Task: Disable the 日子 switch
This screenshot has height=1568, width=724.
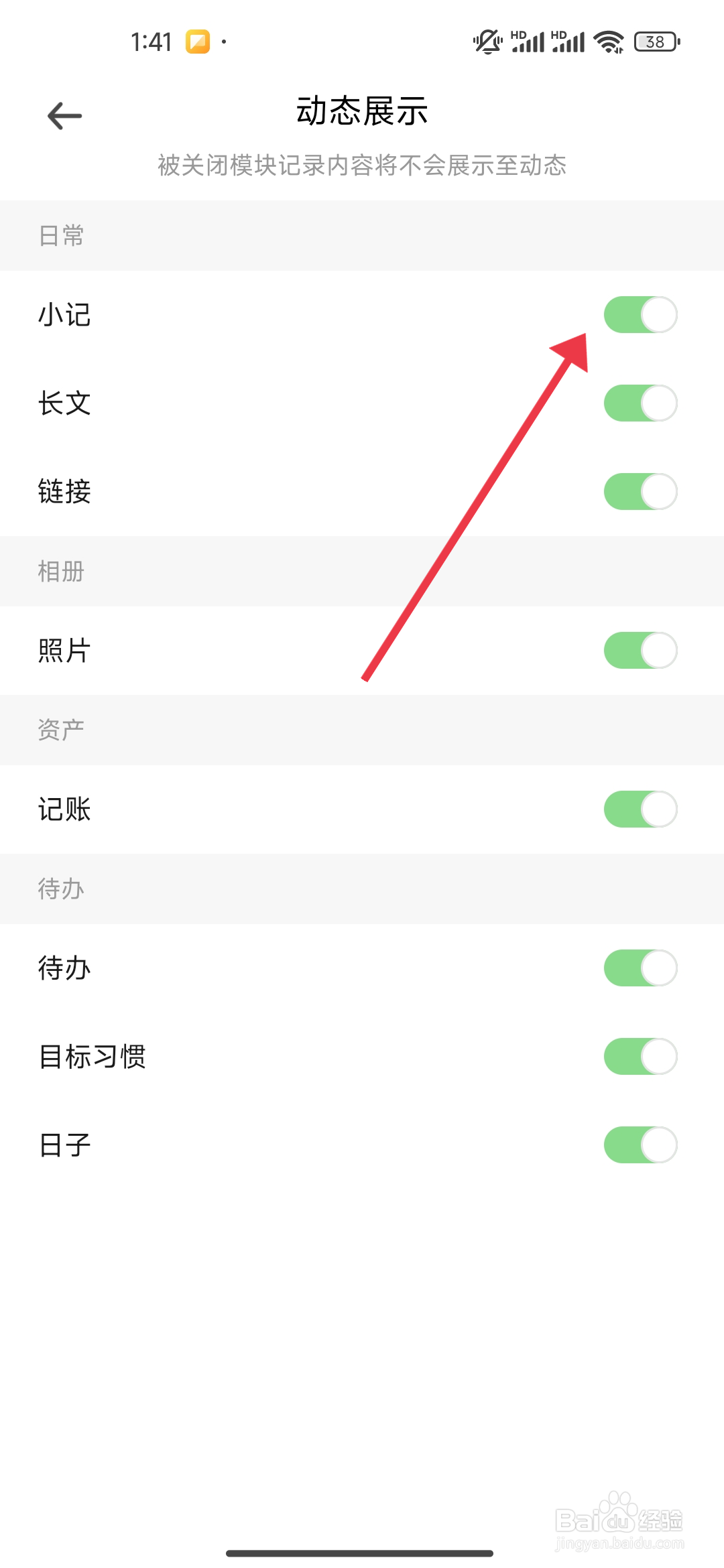Action: [640, 1145]
